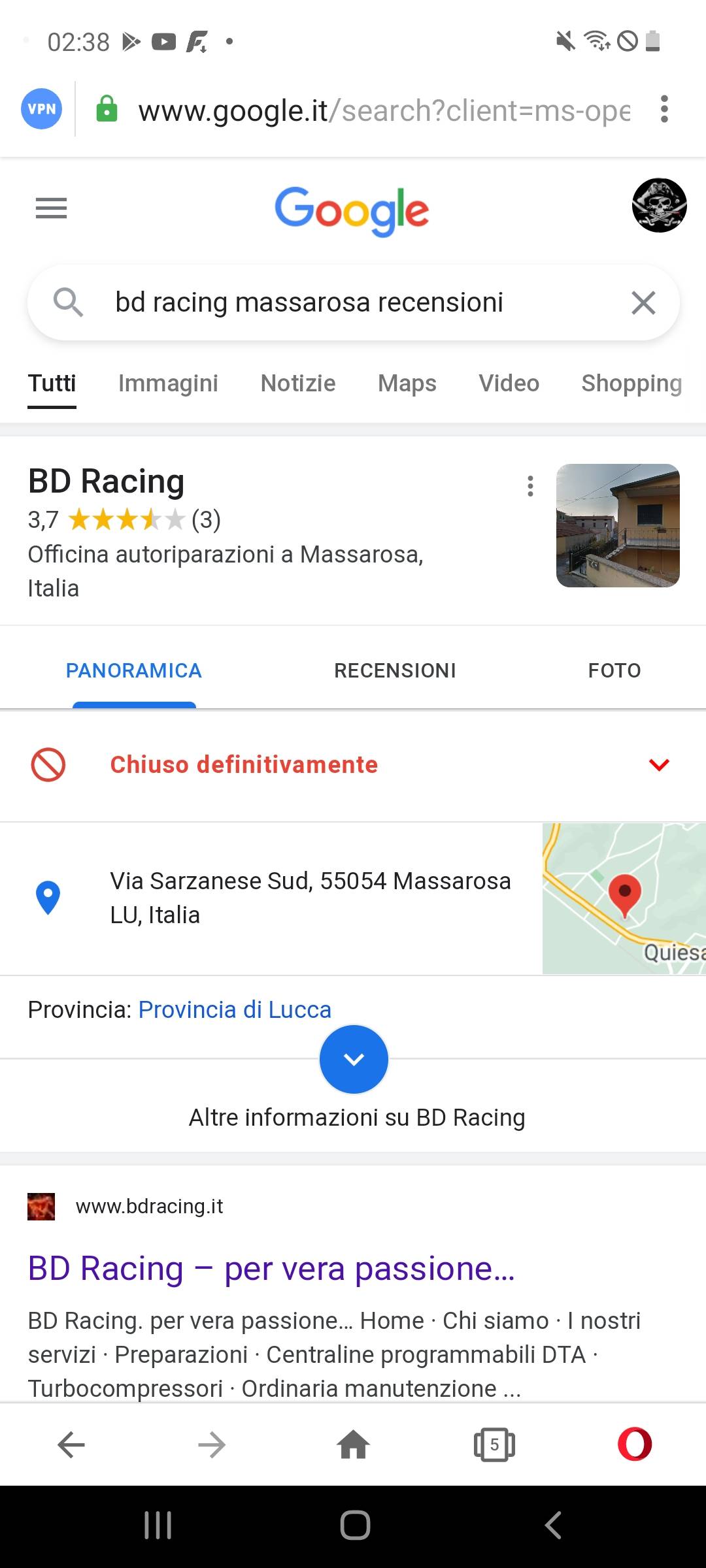Open the map preview for Via Sarzanese Sud
The width and height of the screenshot is (706, 1568).
pos(624,898)
